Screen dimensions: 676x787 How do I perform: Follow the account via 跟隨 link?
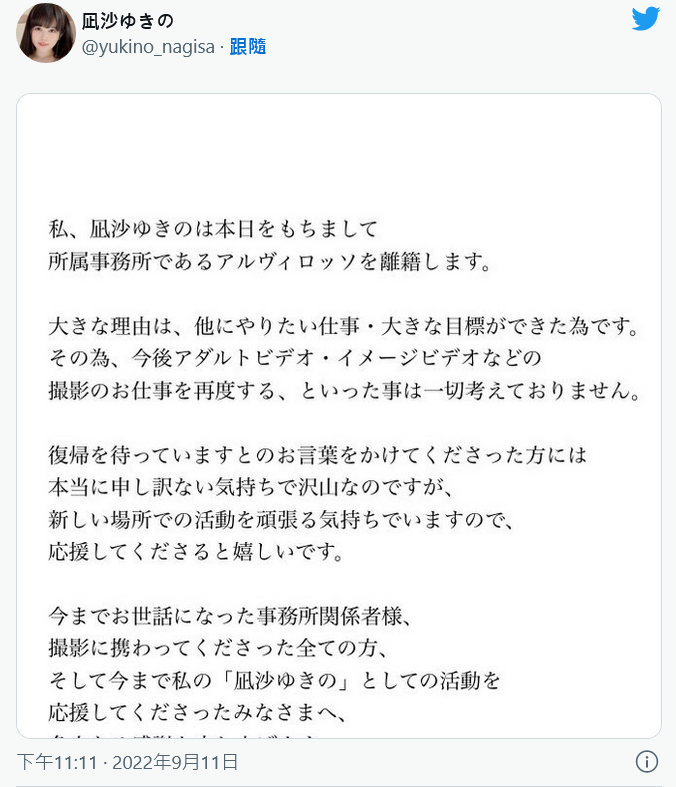point(248,47)
